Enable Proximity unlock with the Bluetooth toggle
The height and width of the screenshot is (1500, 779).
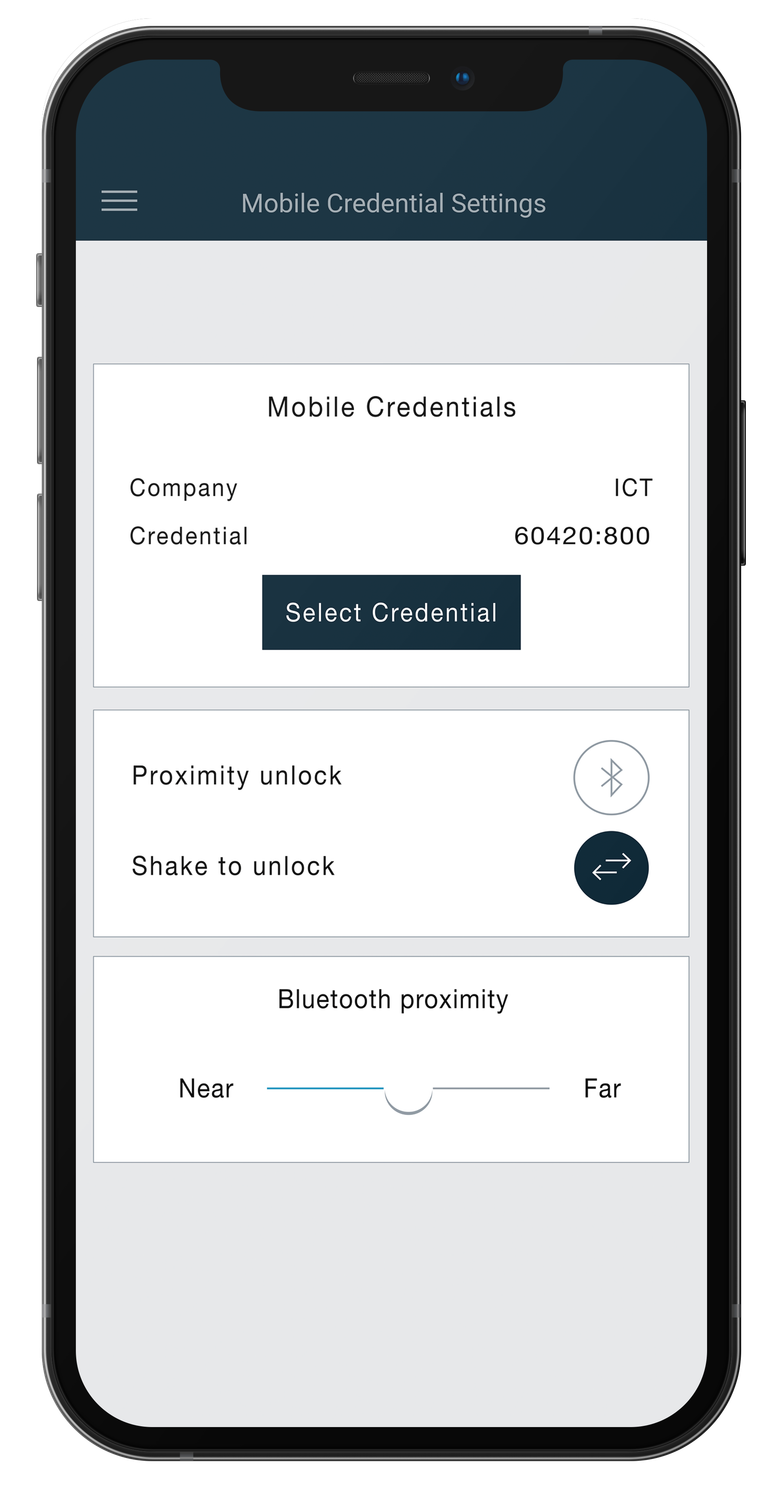click(x=611, y=777)
